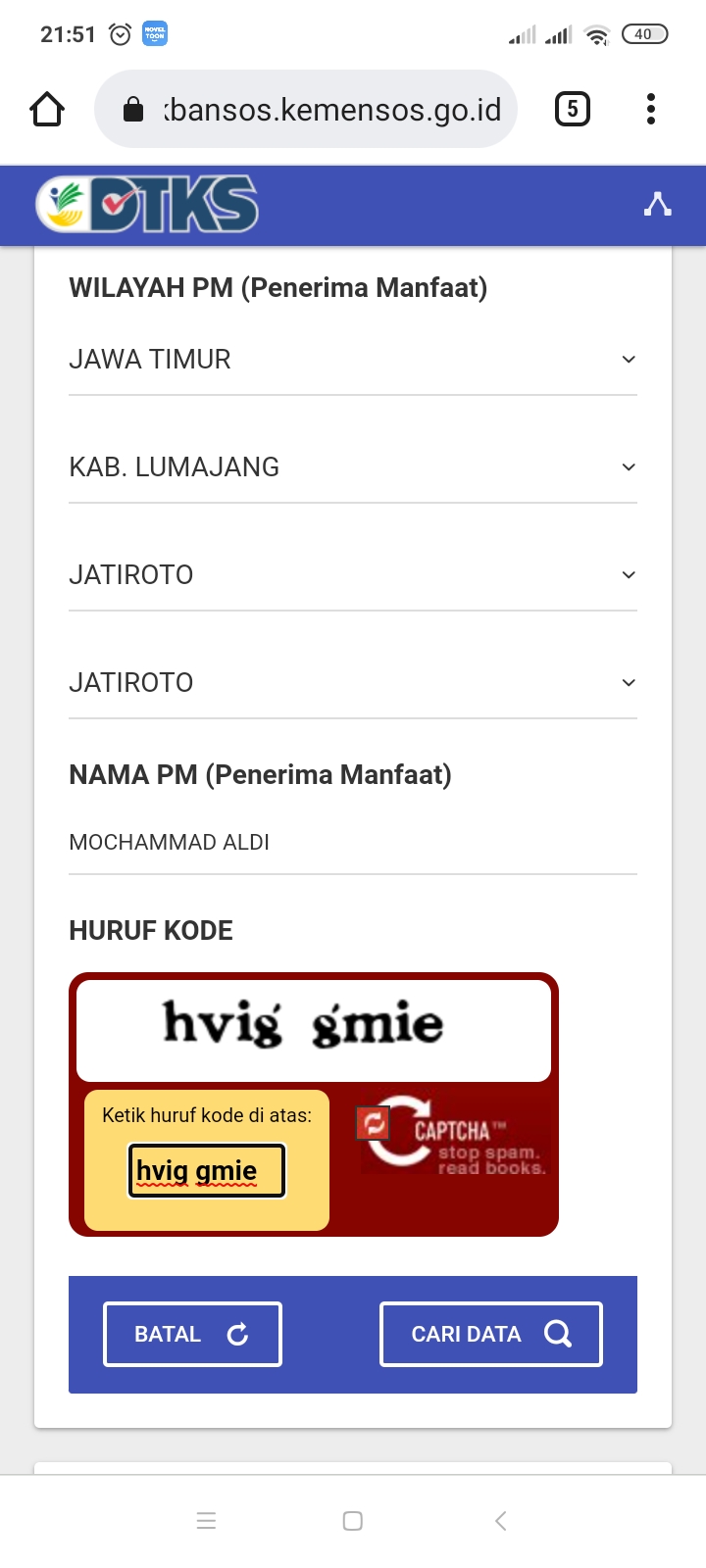
Task: Tap the captcha code input box
Action: click(x=207, y=1170)
